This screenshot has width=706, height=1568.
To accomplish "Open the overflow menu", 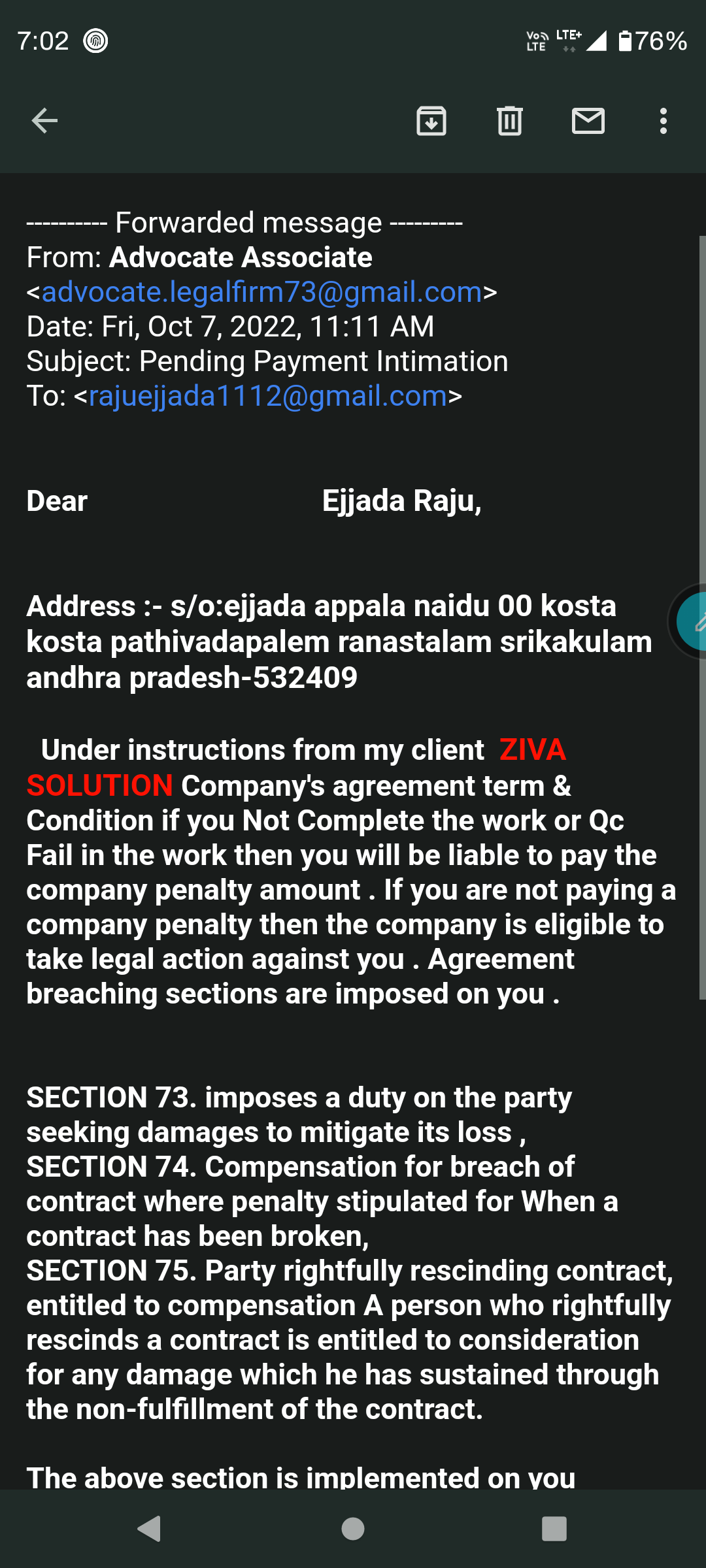I will tap(664, 121).
